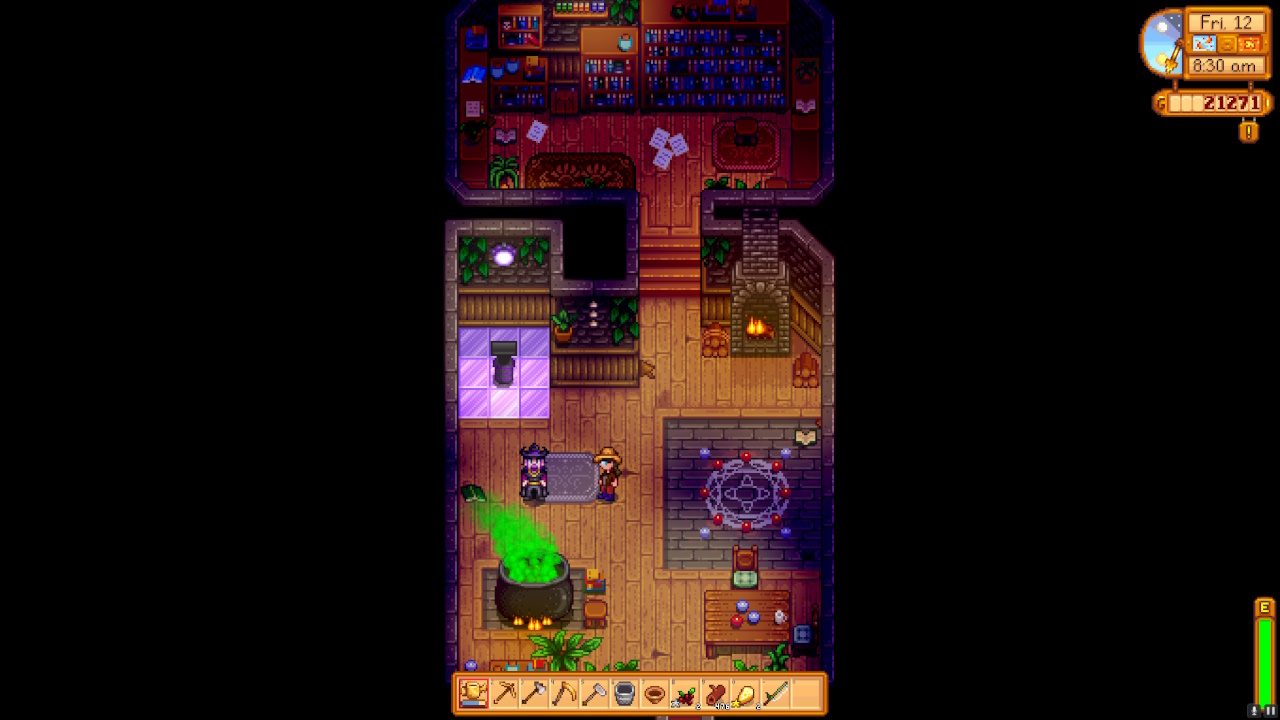
Task: Select the pickaxe in the toolbar
Action: (x=504, y=693)
